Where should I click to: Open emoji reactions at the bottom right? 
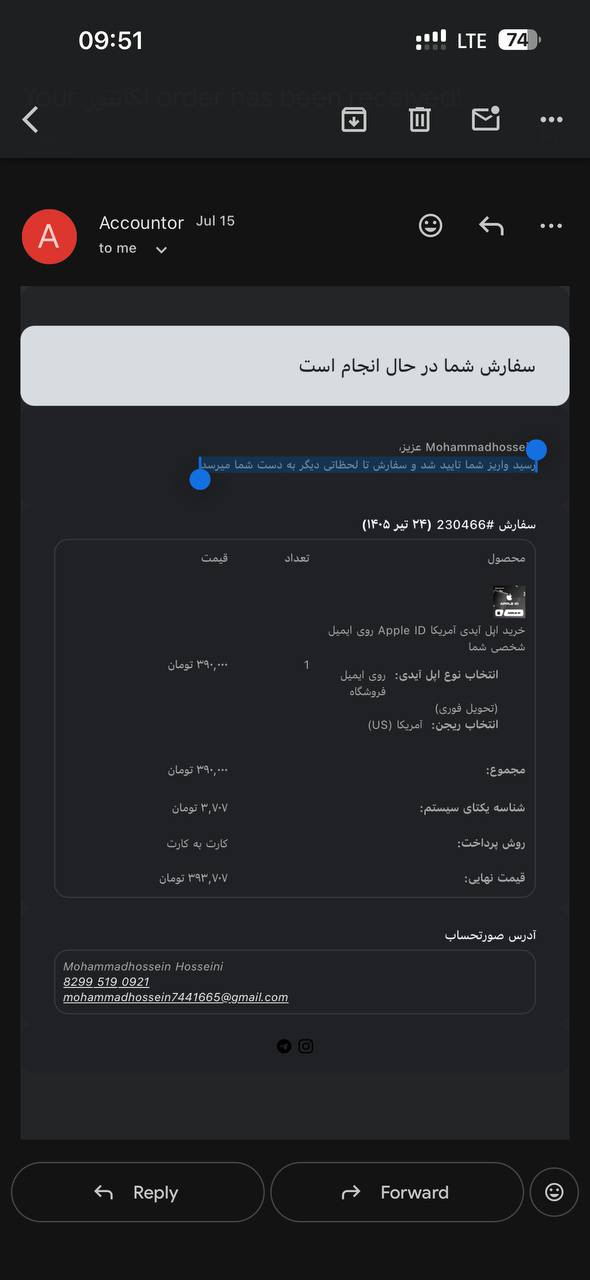pyautogui.click(x=554, y=1192)
